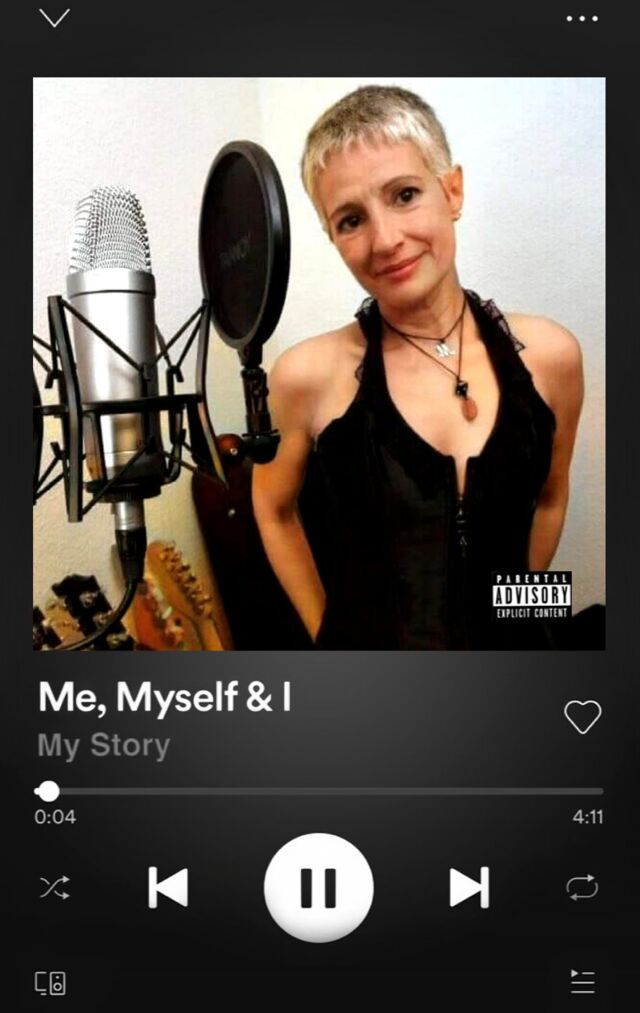Open the play queue
This screenshot has width=640, height=1013.
click(582, 981)
